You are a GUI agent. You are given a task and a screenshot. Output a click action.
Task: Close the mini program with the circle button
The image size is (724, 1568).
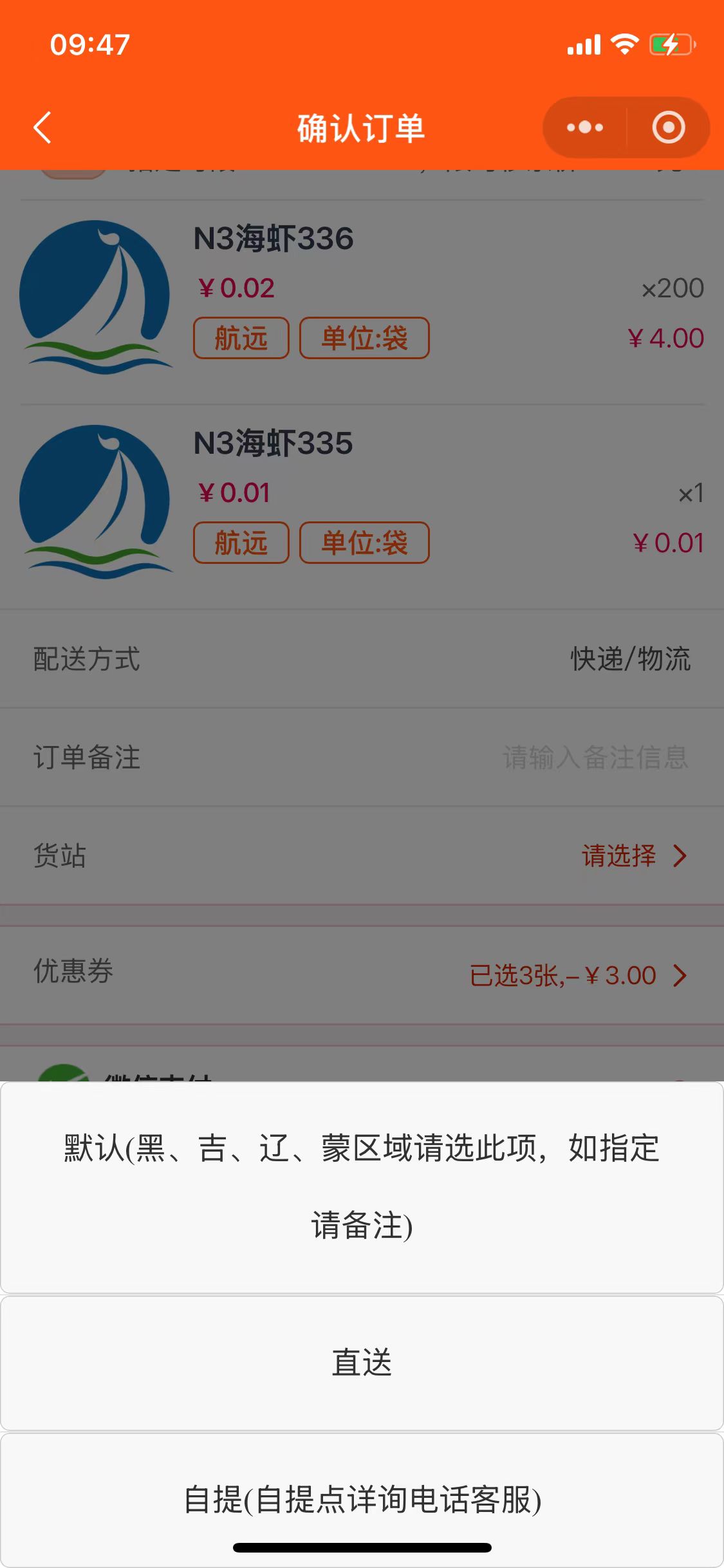(x=668, y=127)
